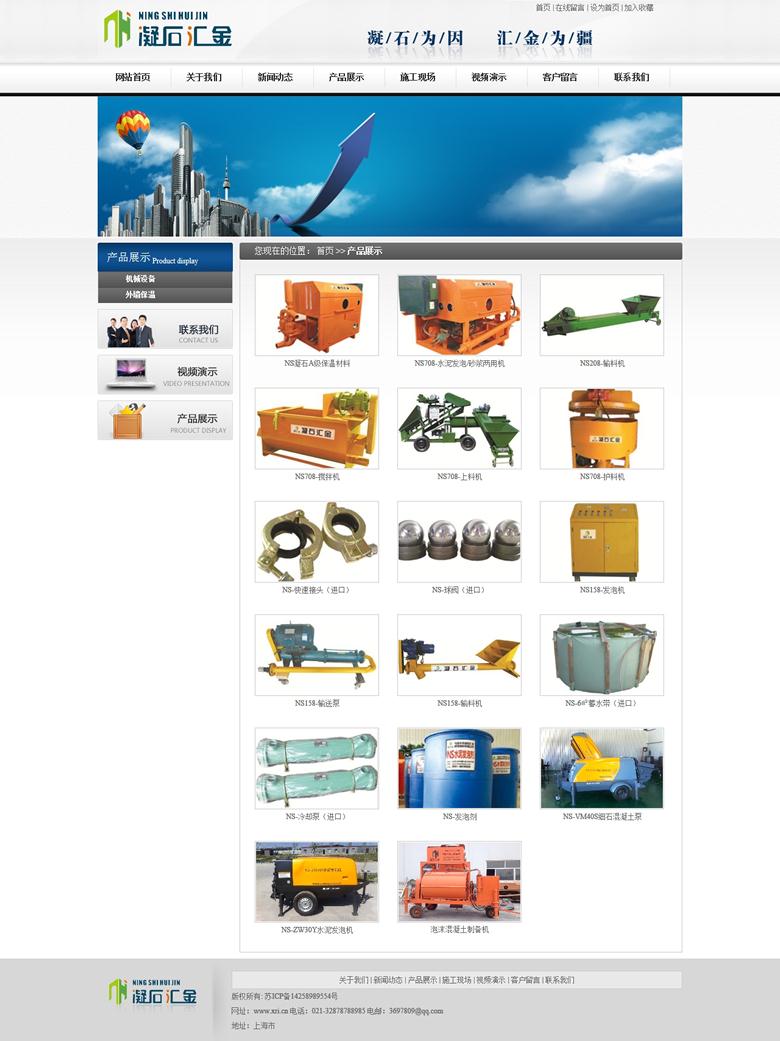Go to 关于我们 in the top navigation
The image size is (780, 1041).
point(204,77)
